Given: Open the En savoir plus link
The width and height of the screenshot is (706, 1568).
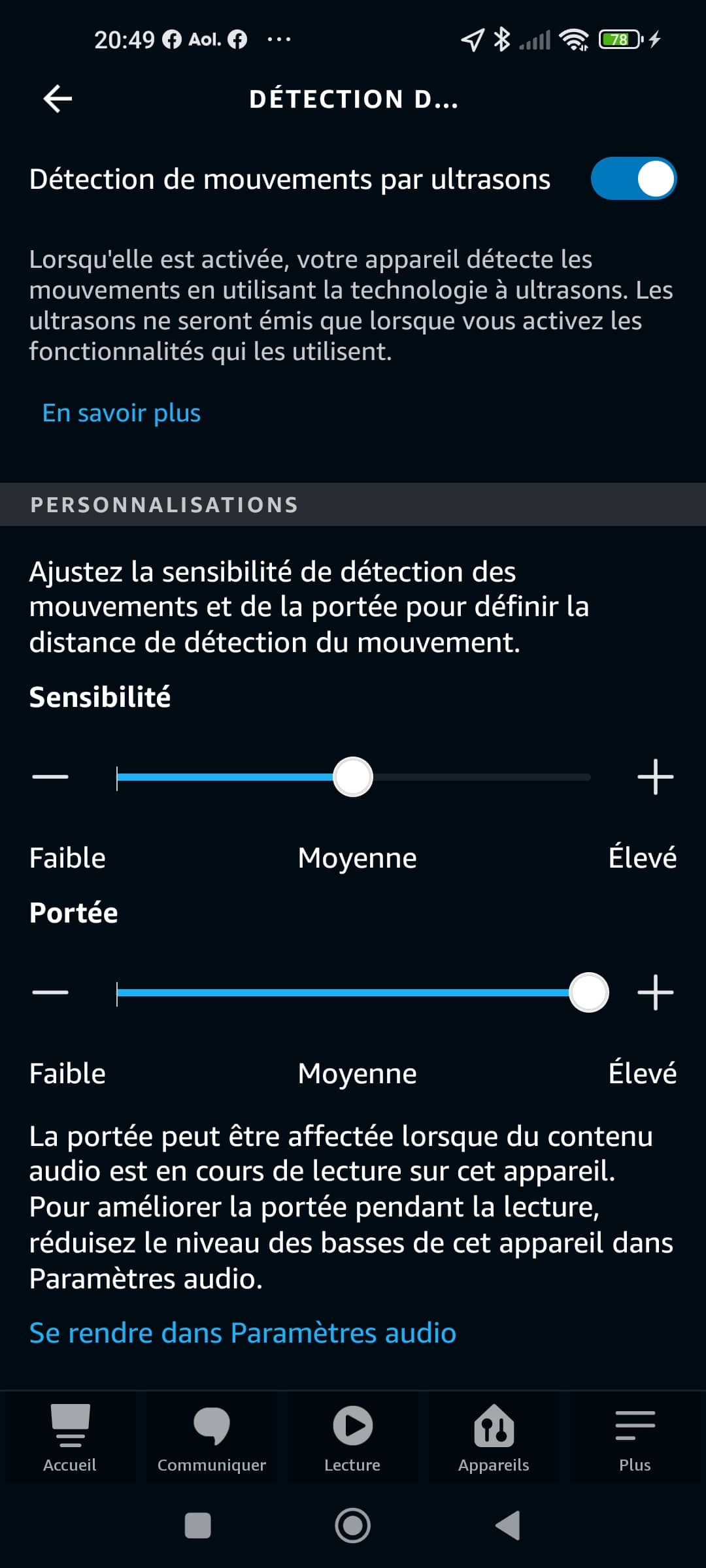Looking at the screenshot, I should click(x=122, y=413).
